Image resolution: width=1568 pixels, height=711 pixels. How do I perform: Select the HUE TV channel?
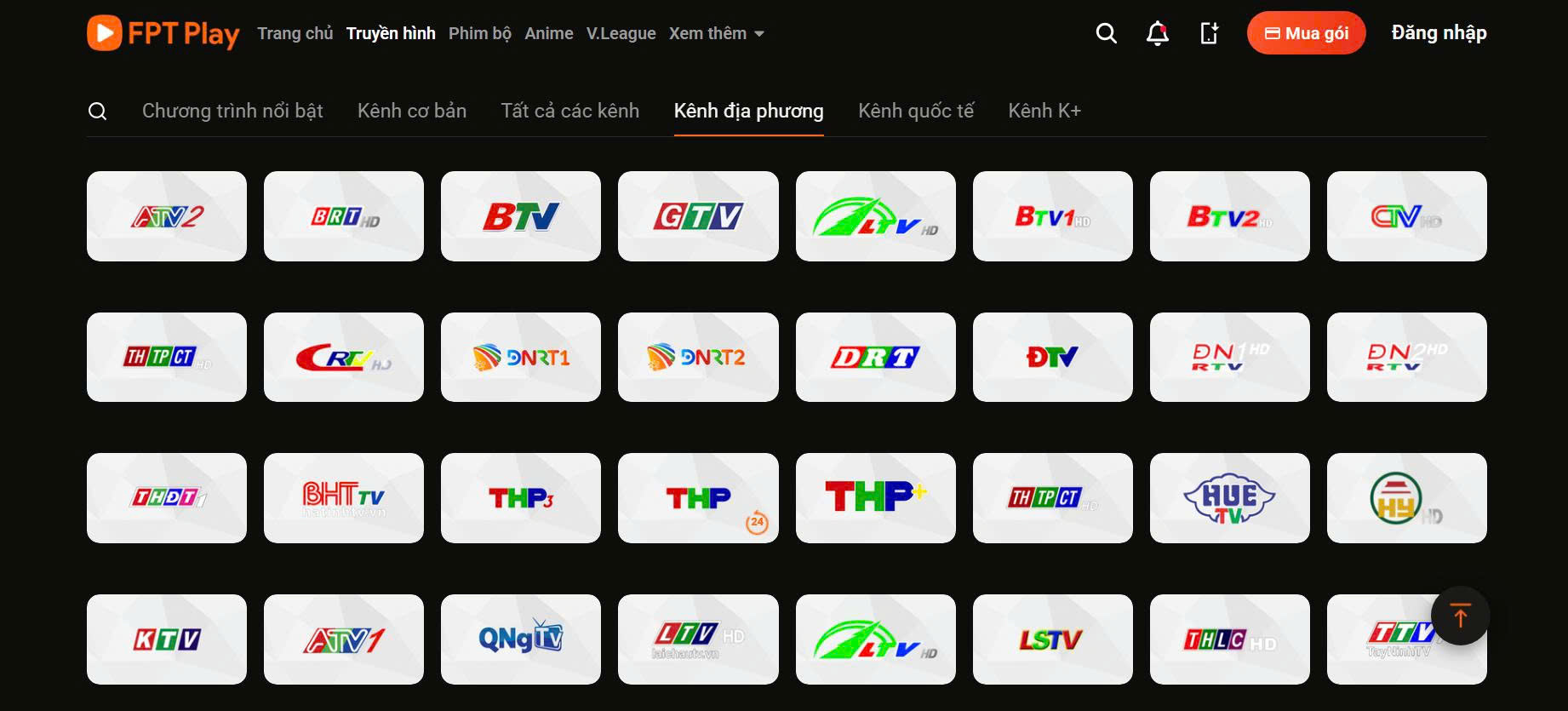point(1229,498)
